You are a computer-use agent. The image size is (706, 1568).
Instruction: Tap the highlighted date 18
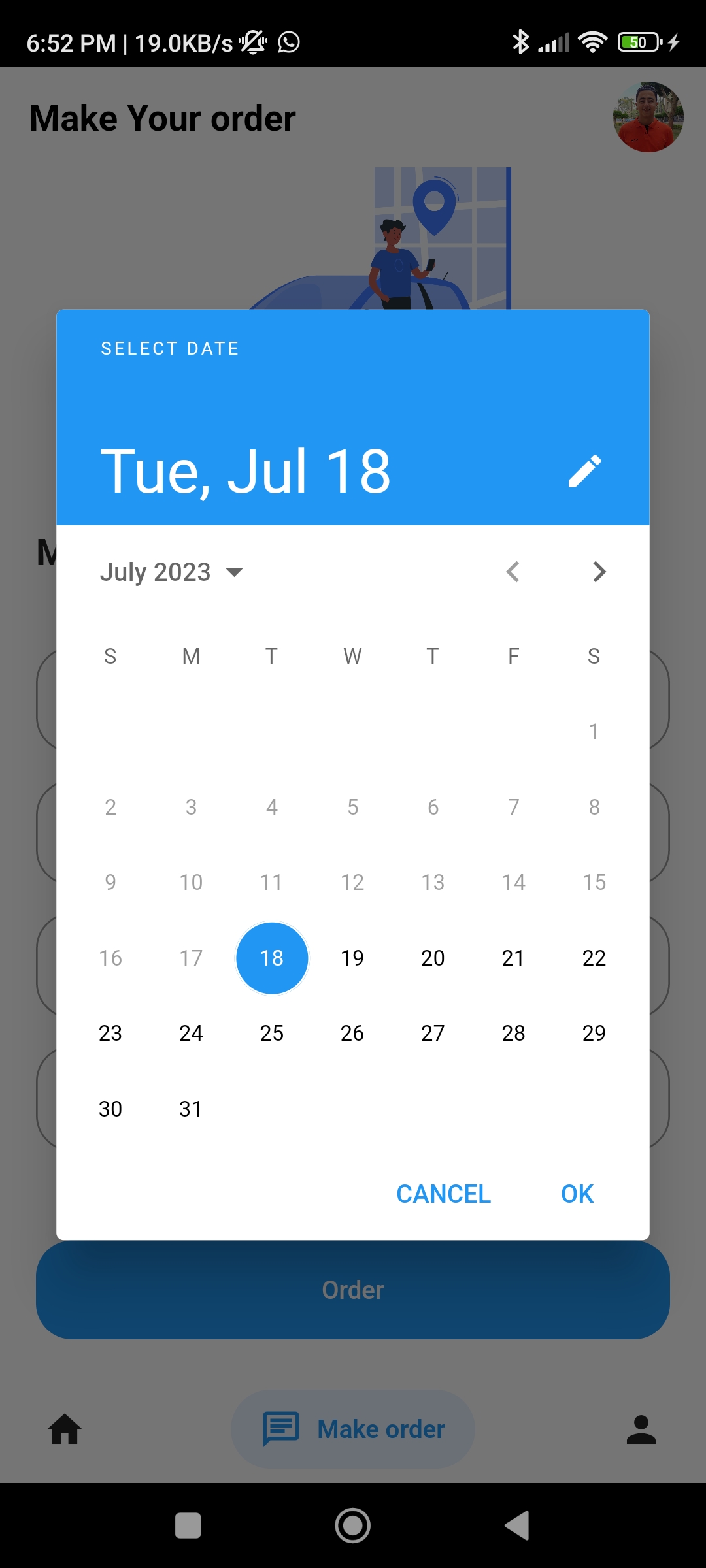[x=272, y=958]
